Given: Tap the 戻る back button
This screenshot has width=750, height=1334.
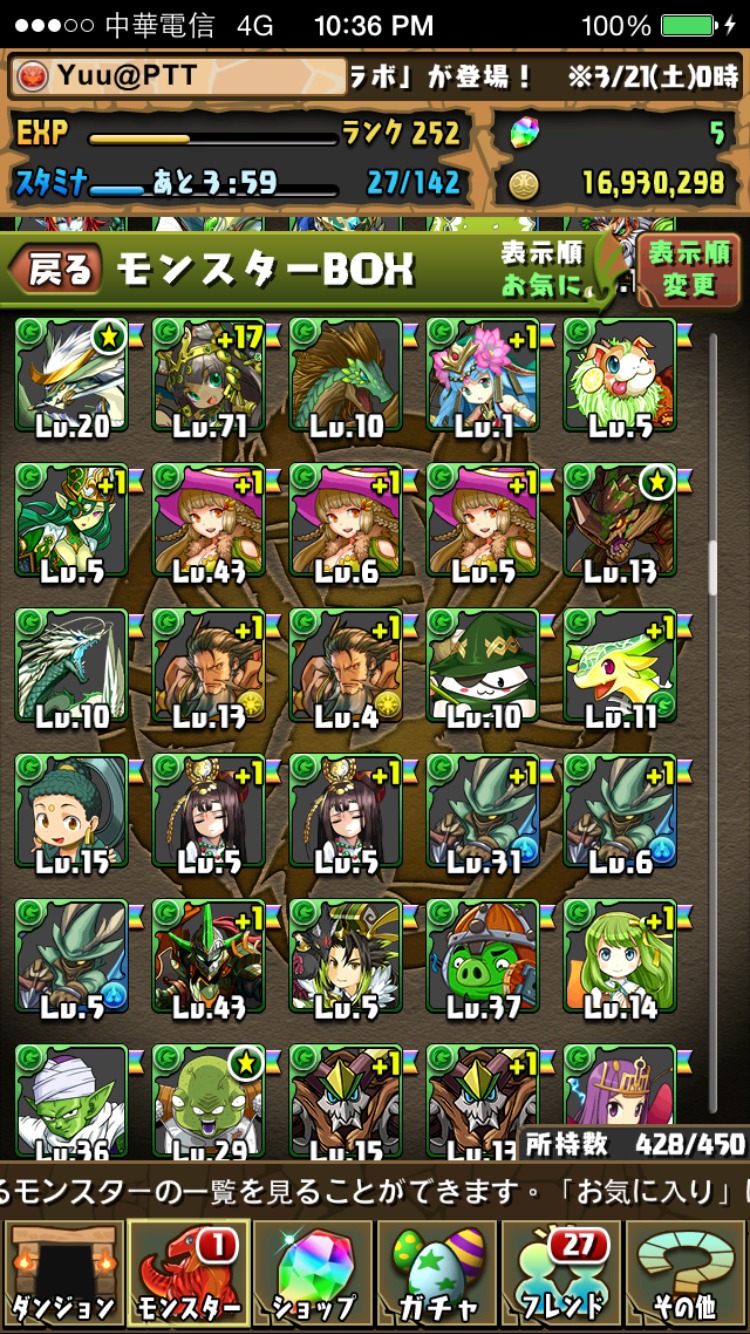Looking at the screenshot, I should click(x=56, y=270).
